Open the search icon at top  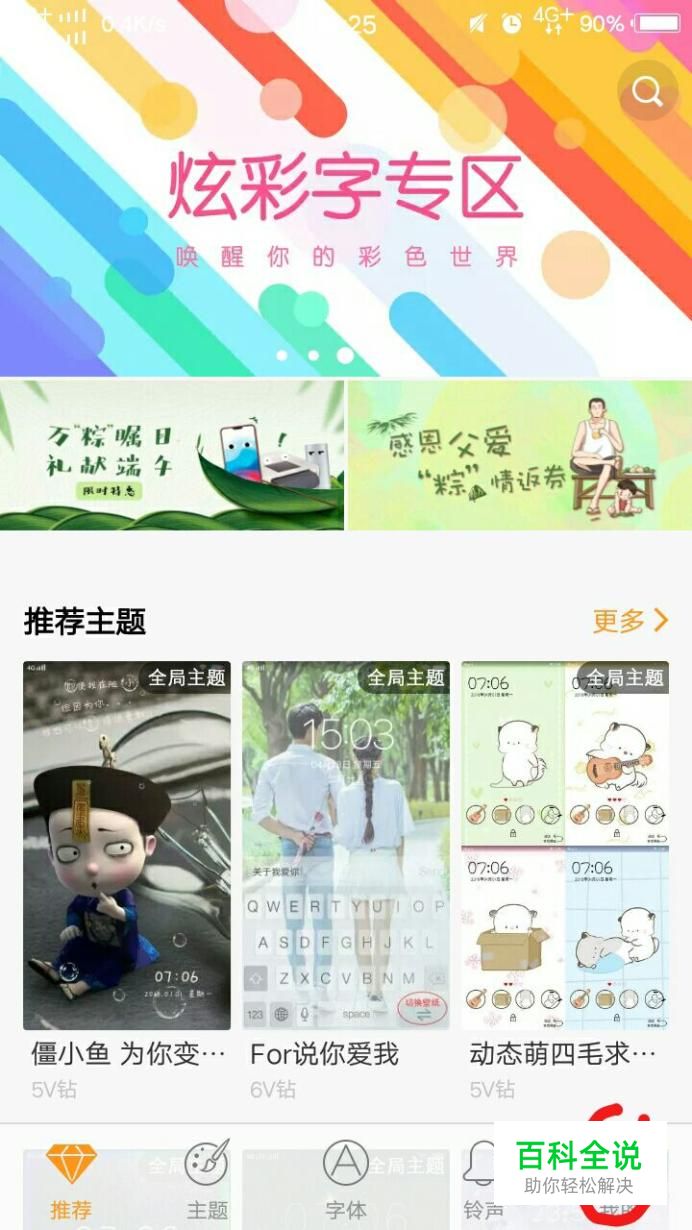(647, 92)
